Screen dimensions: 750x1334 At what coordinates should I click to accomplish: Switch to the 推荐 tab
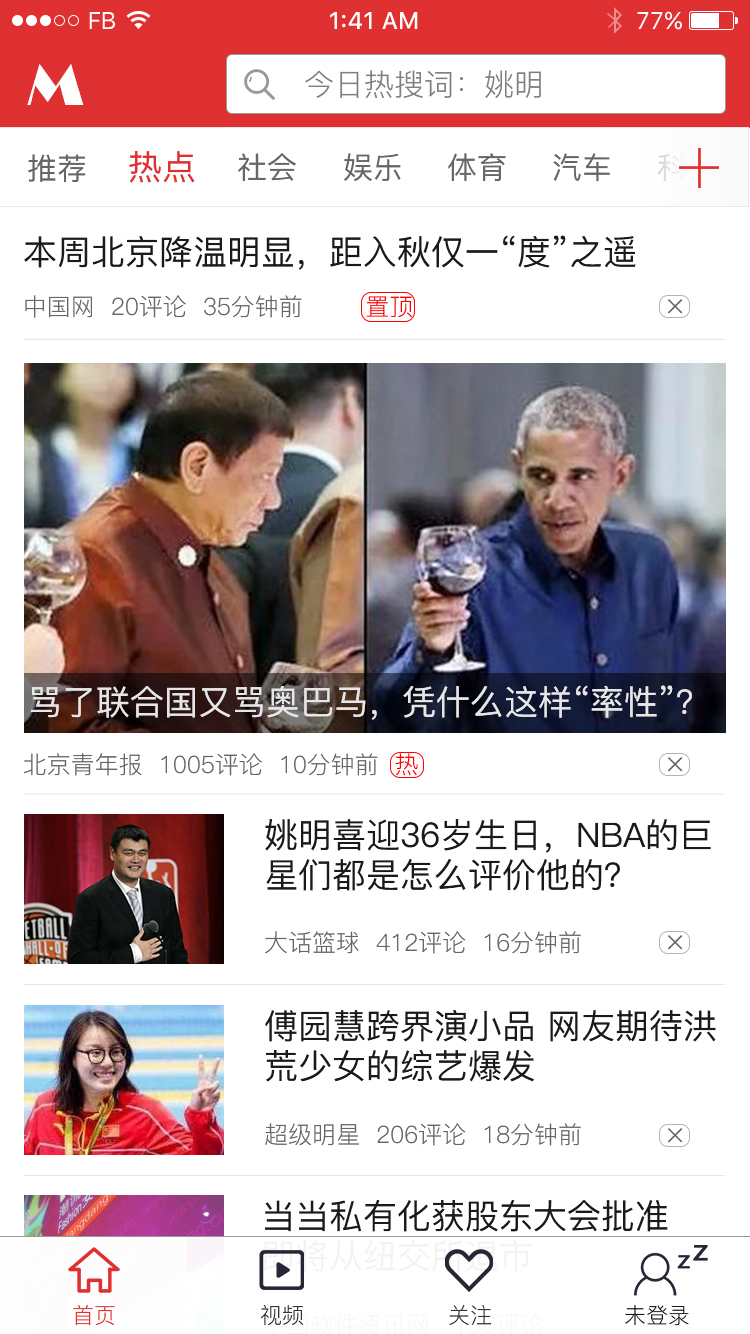[57, 168]
